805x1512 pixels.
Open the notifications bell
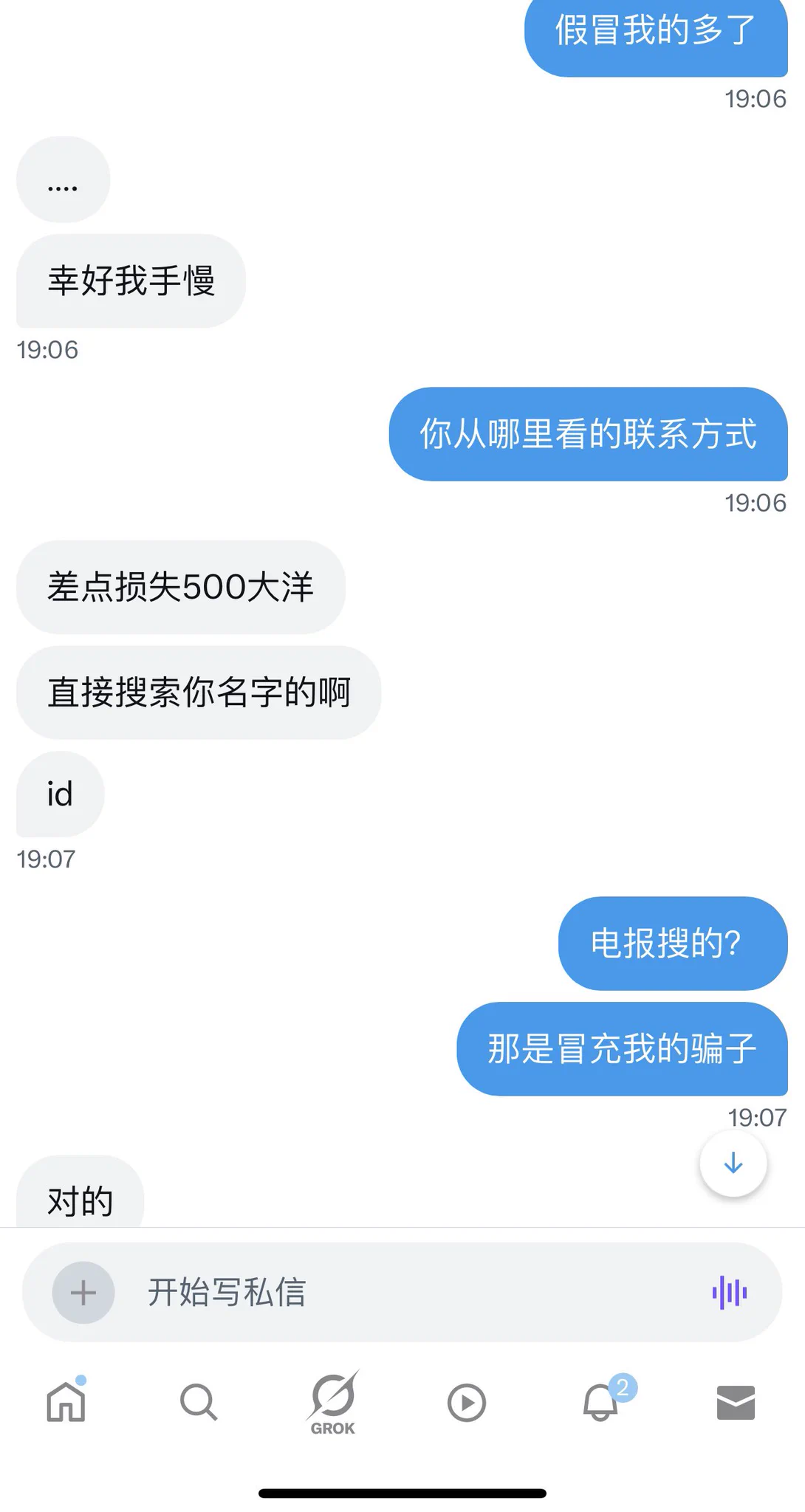(x=601, y=1401)
